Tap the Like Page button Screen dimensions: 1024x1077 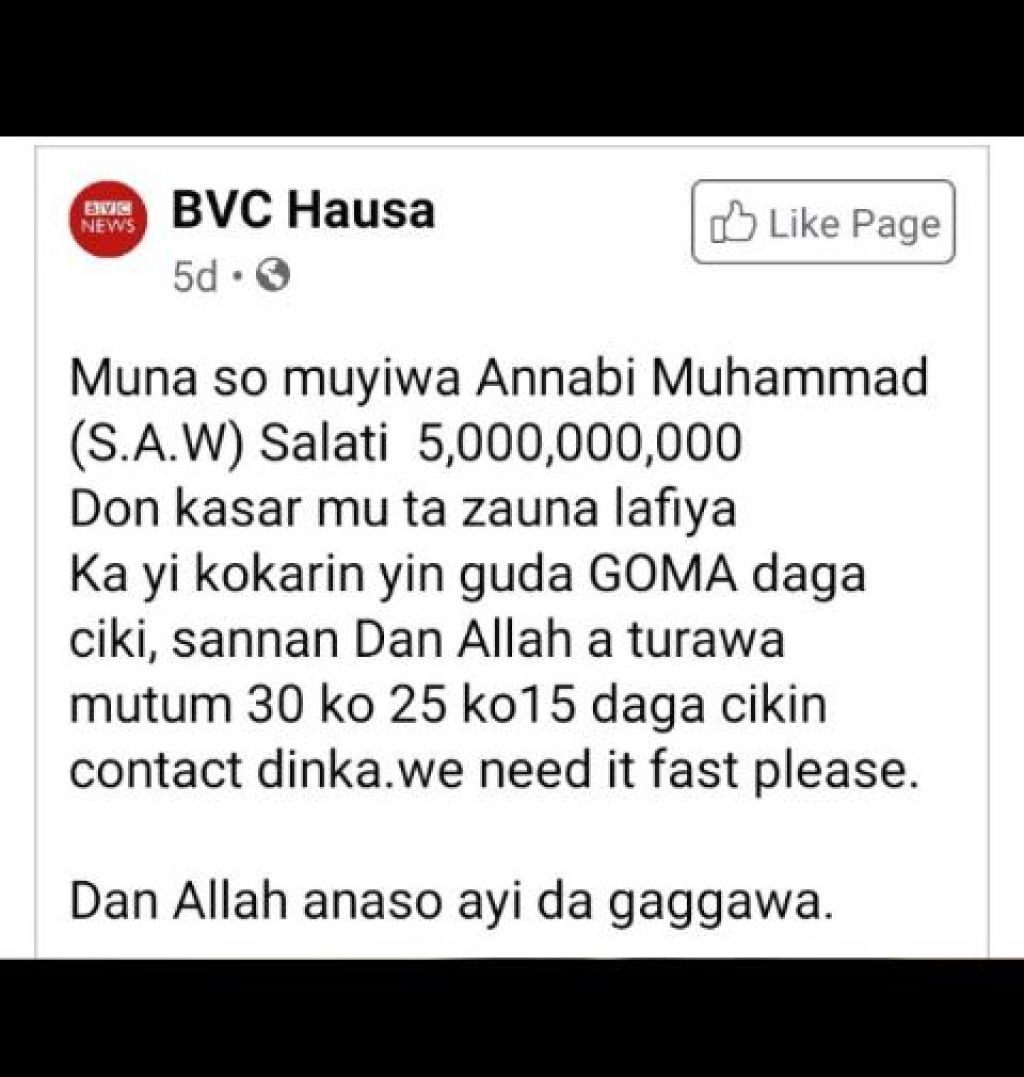click(823, 222)
